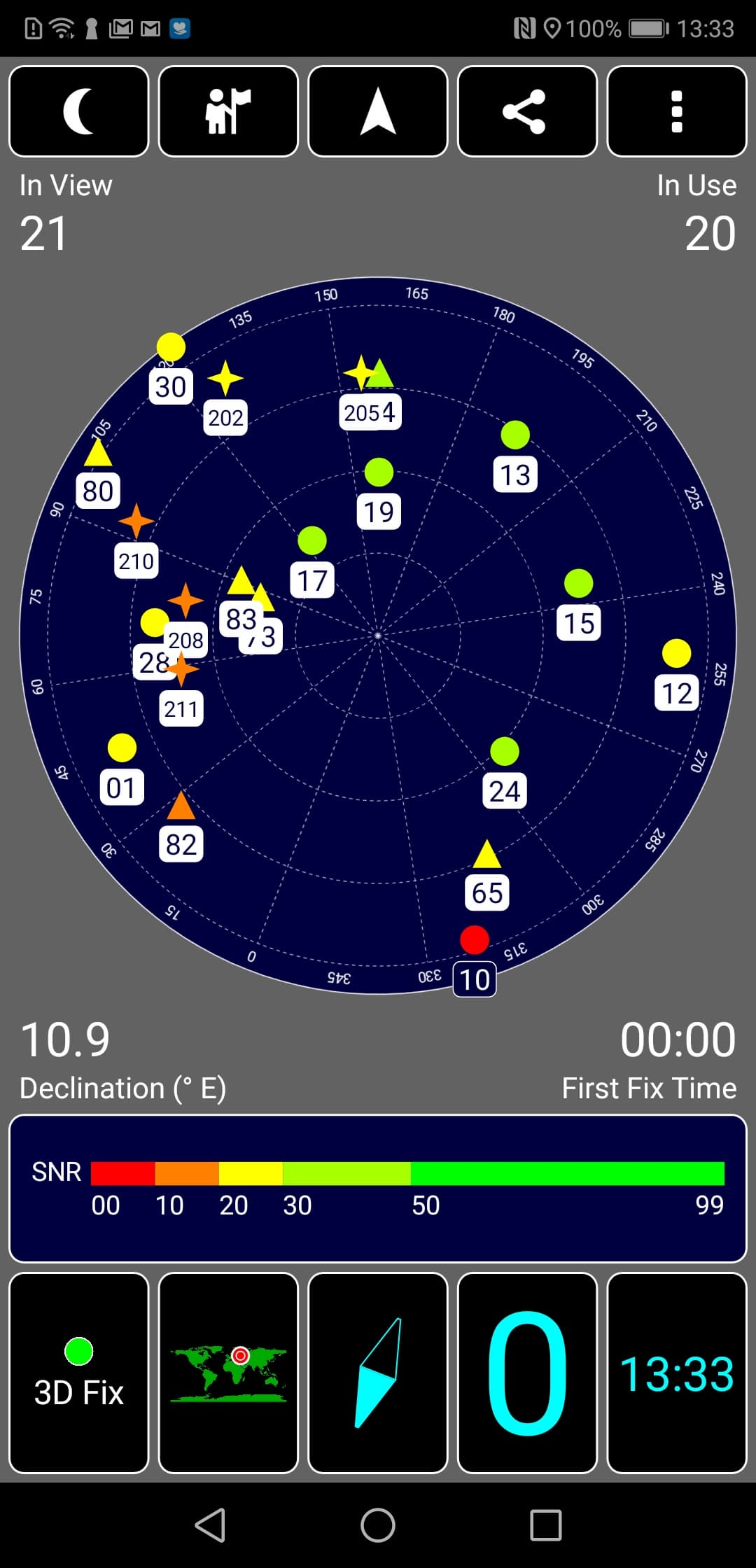Share the current GPS data
Viewport: 756px width, 1568px height.
527,111
